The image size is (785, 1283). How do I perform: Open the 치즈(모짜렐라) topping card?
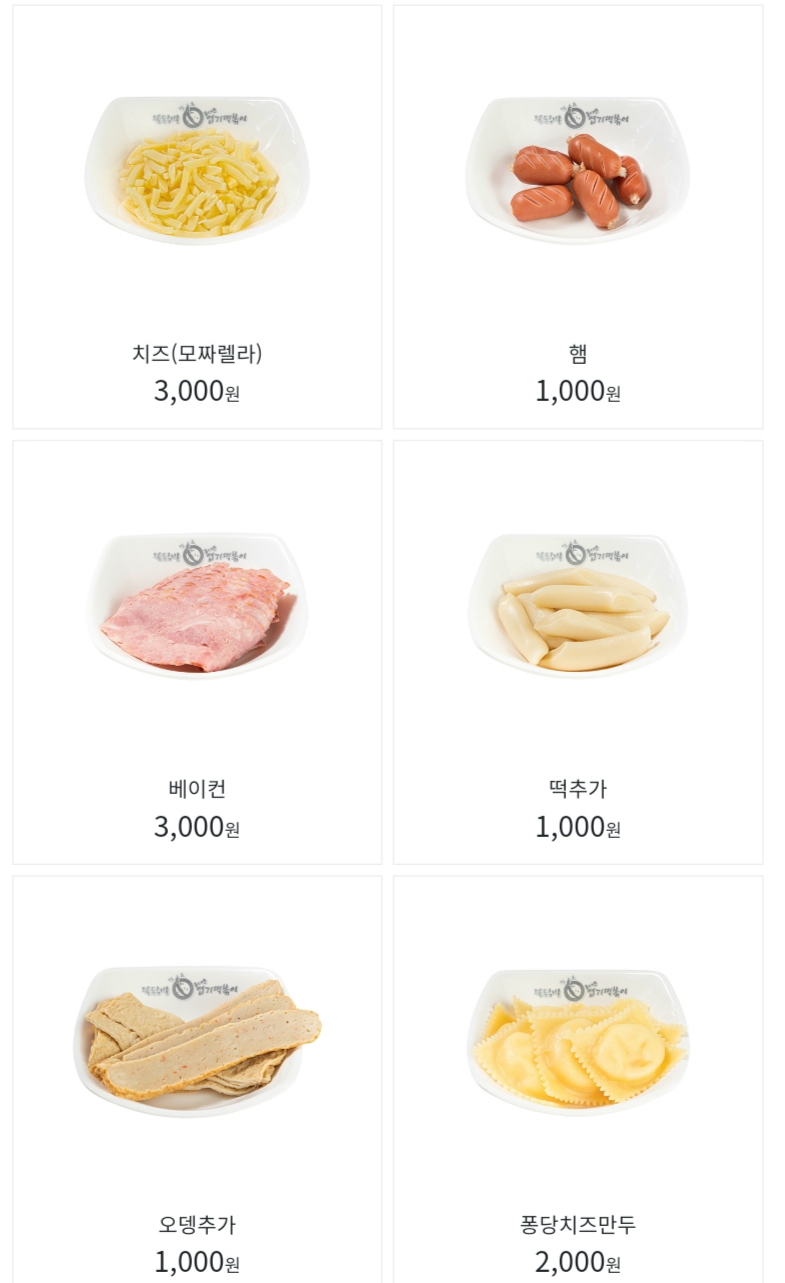point(197,217)
